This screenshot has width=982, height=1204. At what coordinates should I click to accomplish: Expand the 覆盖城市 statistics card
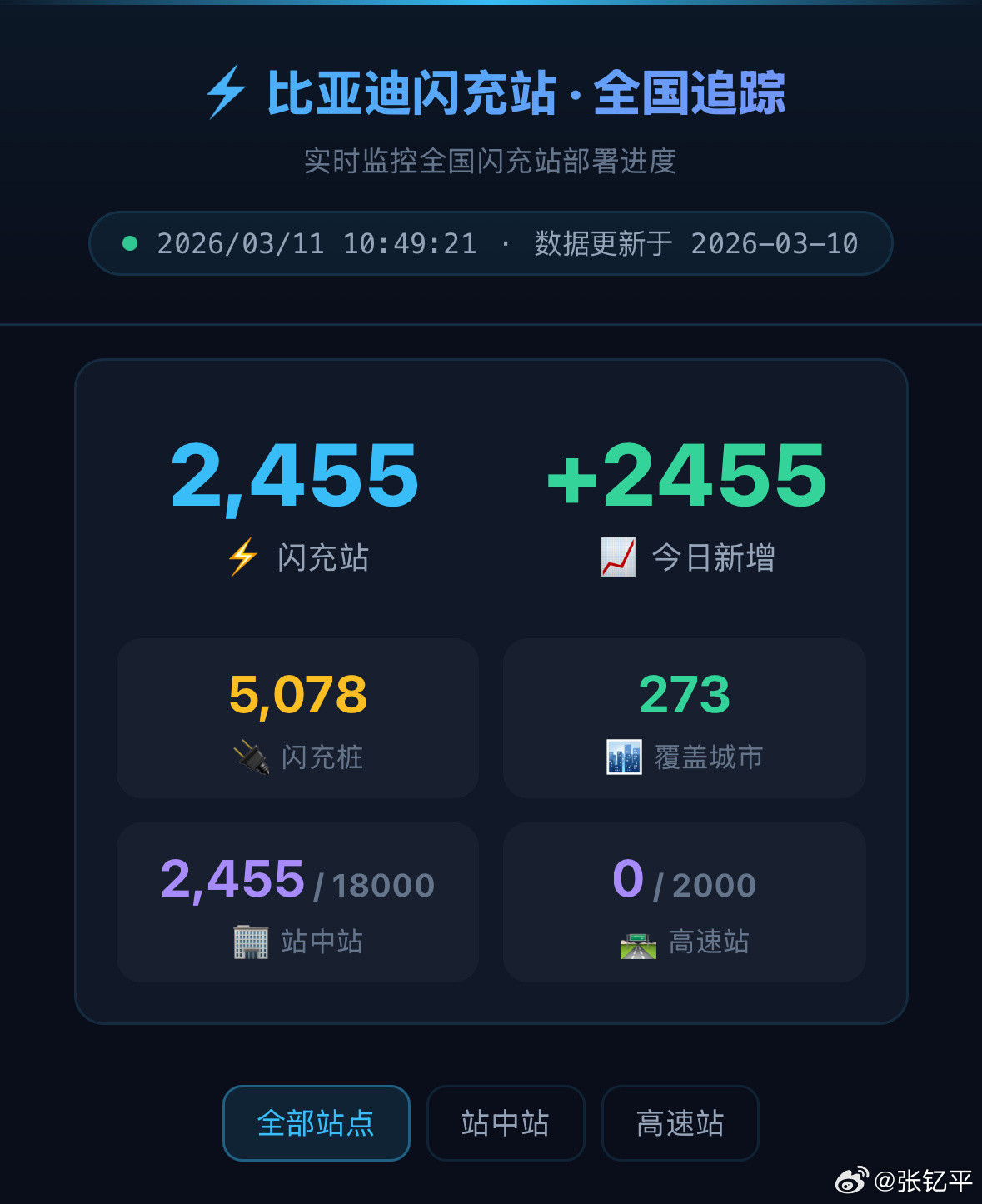(684, 717)
